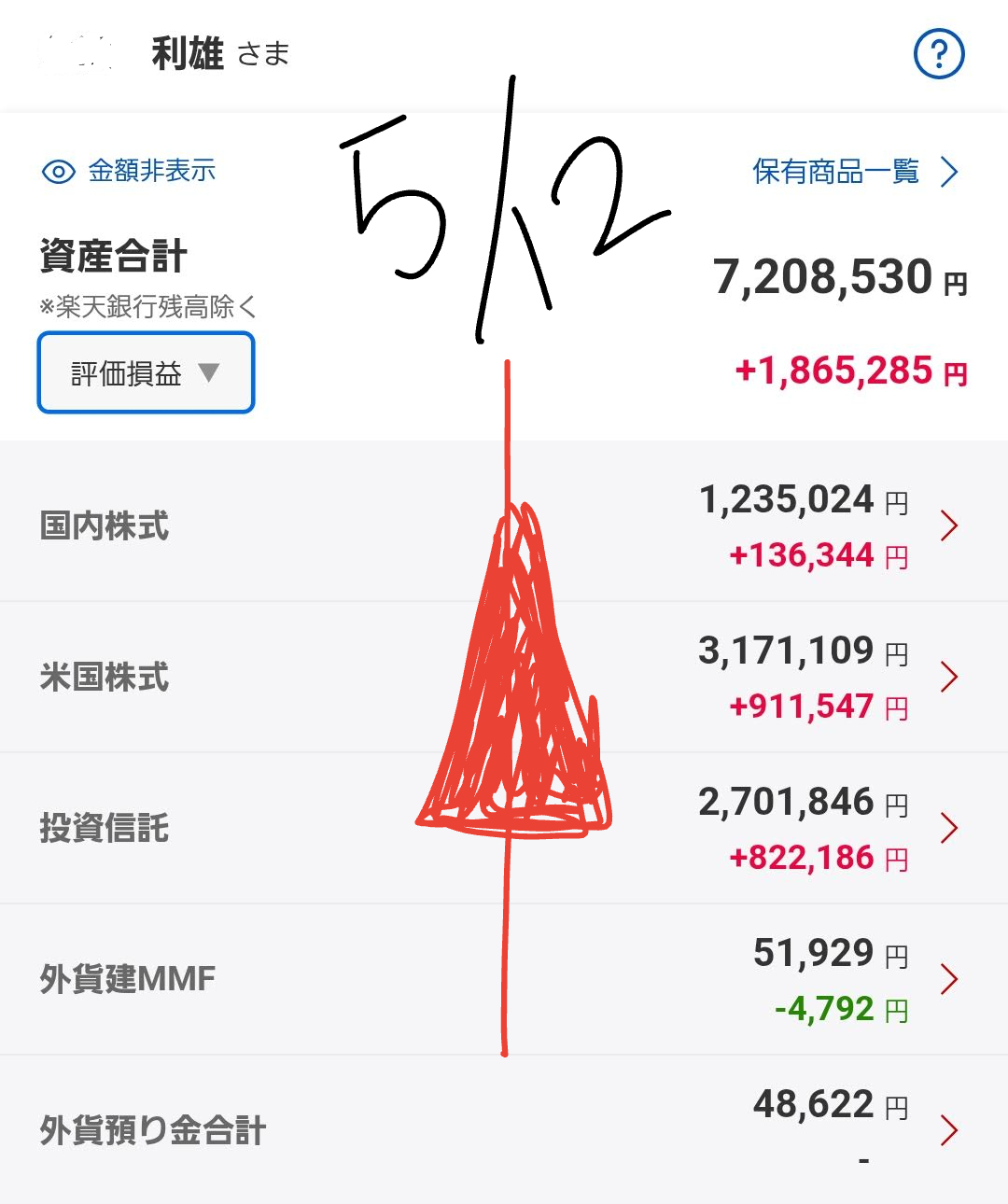Open the 投資信託 details
Viewport: 1008px width, 1204px height.
[504, 828]
